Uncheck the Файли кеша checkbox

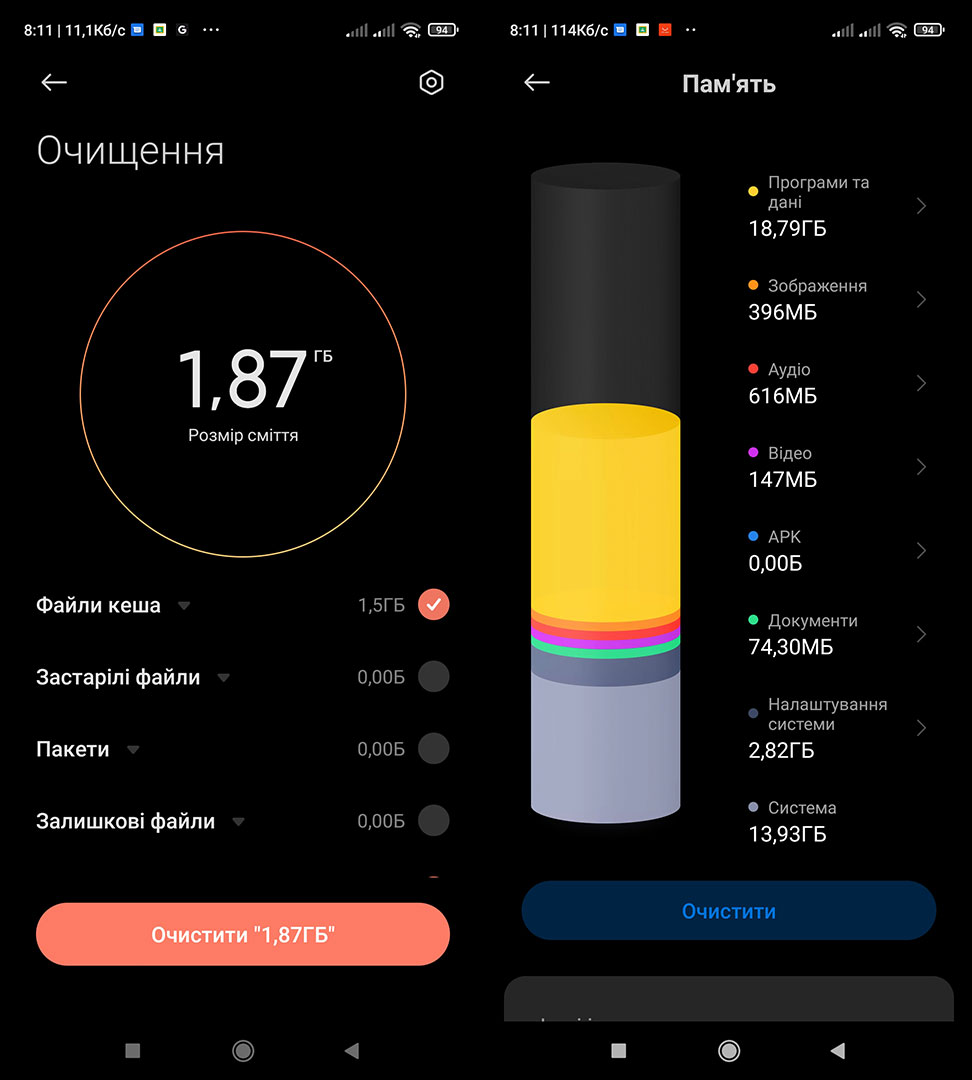pos(433,605)
